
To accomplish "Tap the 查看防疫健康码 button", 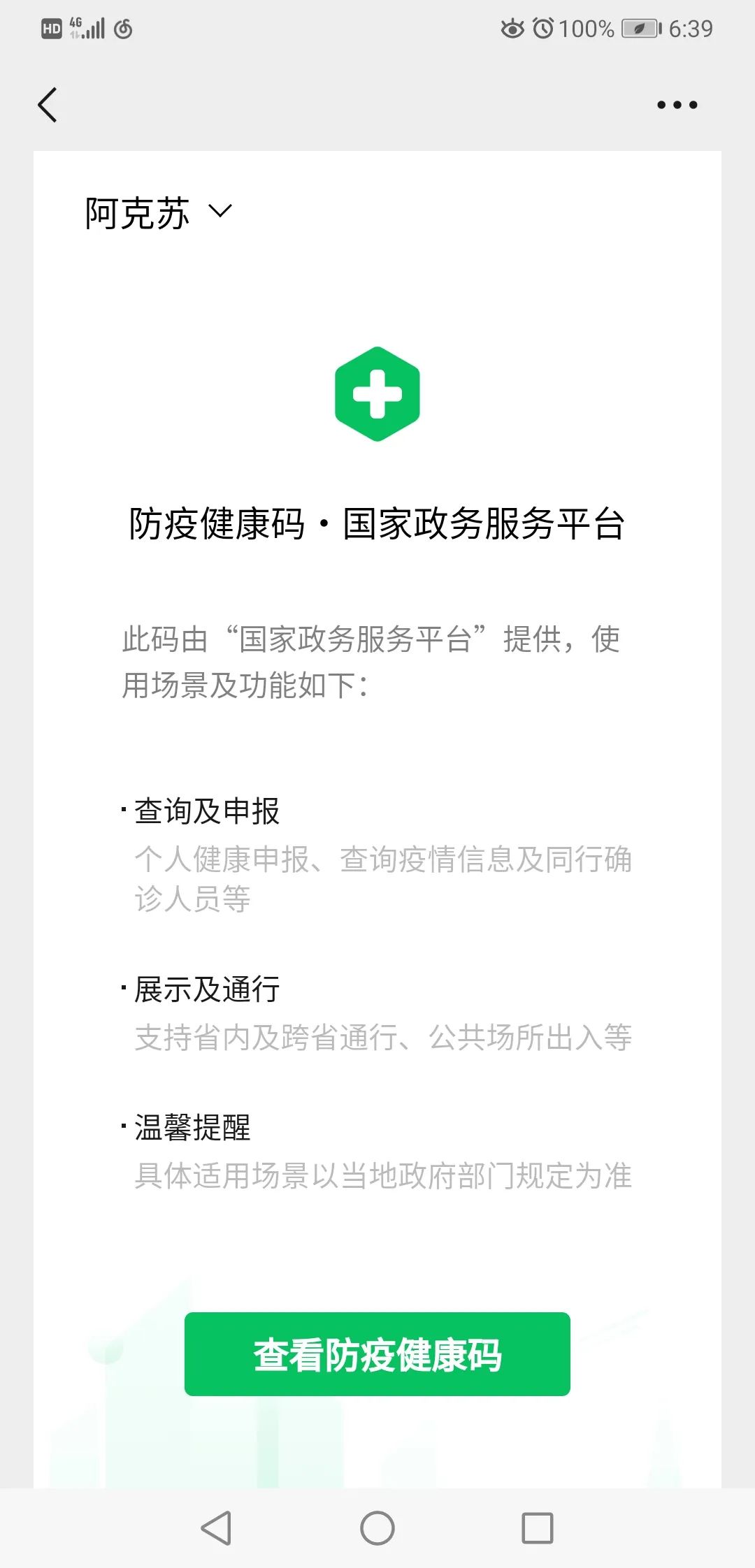I will 377,1354.
